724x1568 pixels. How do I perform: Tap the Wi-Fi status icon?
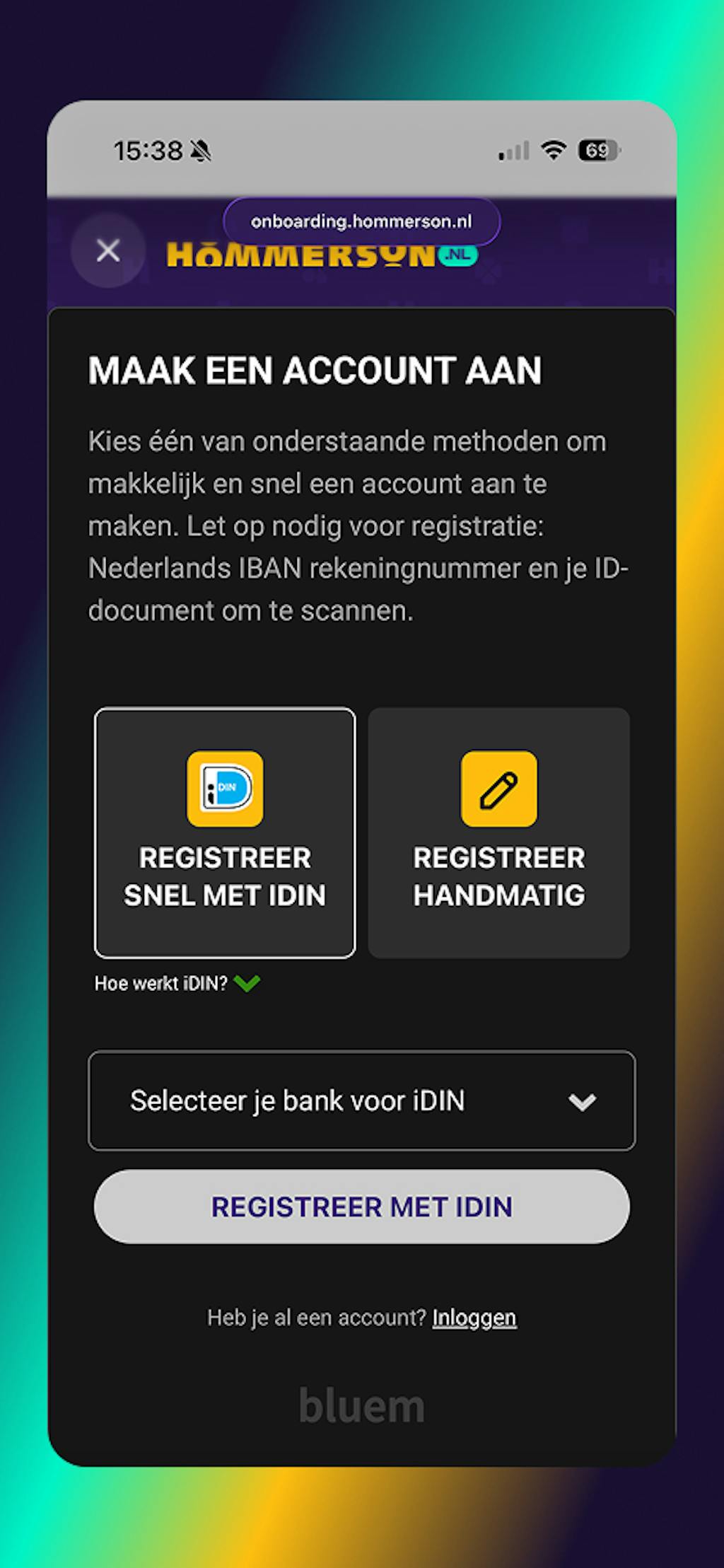pyautogui.click(x=554, y=150)
